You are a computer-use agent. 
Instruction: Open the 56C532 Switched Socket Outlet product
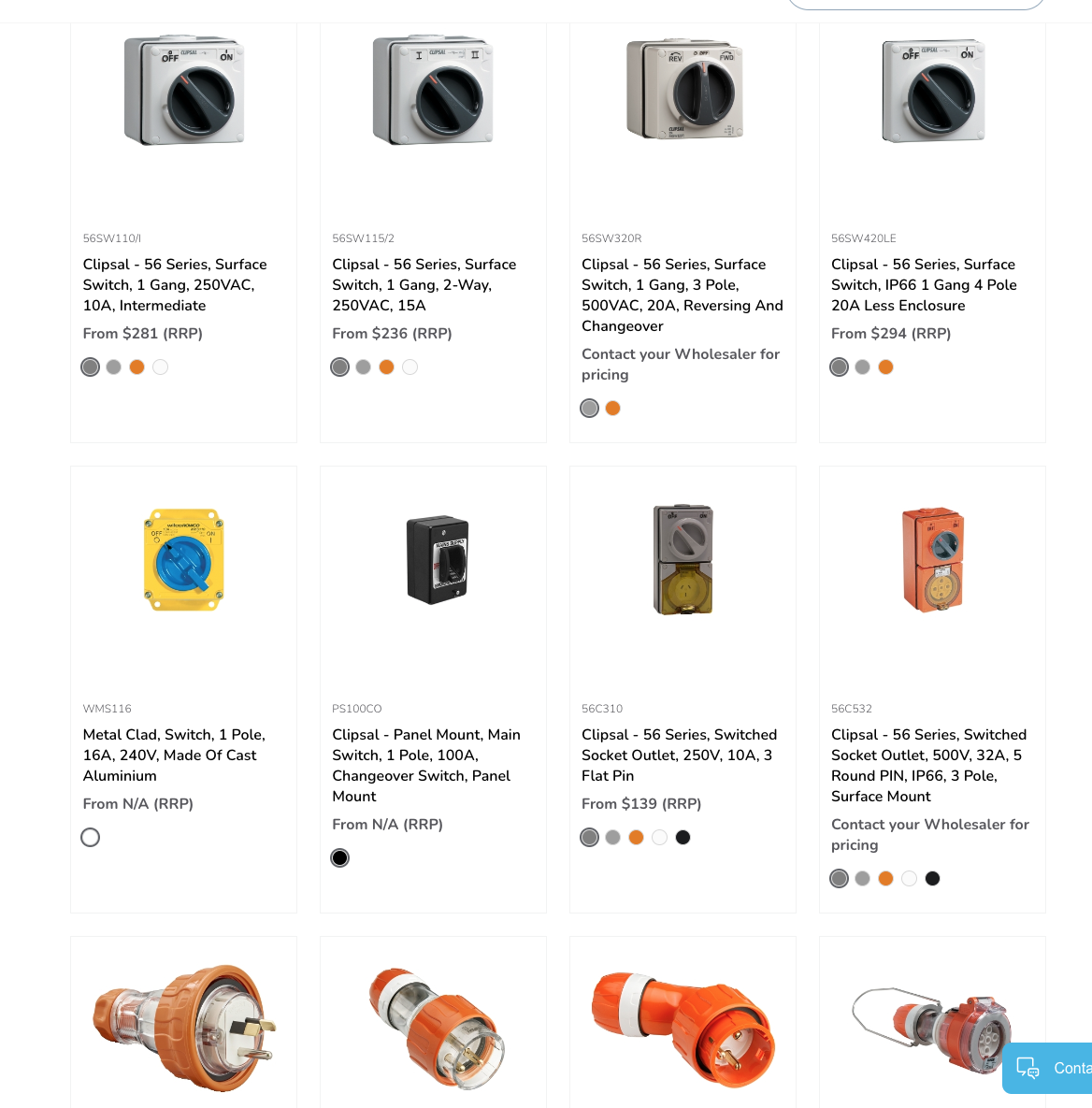click(x=928, y=765)
